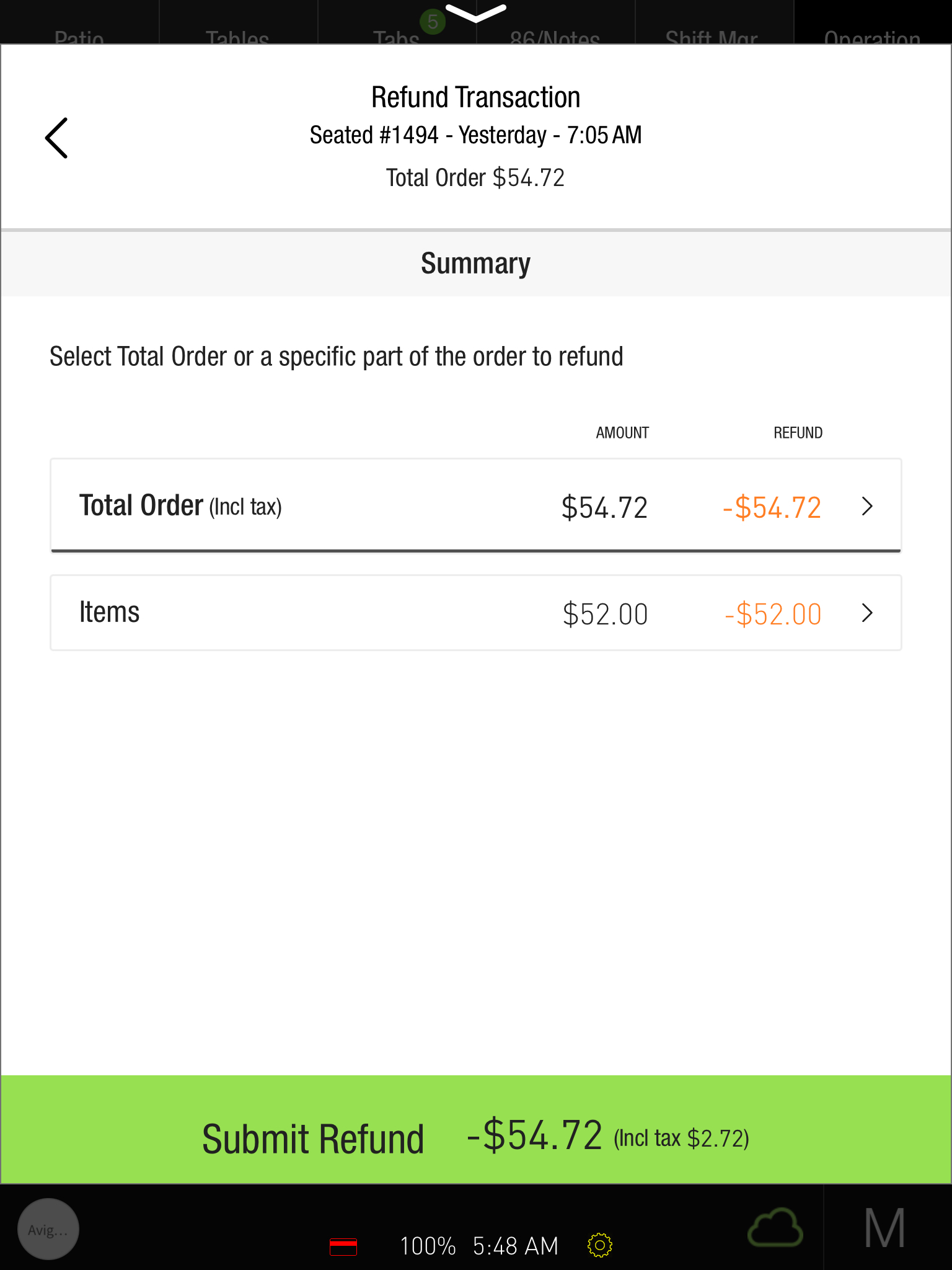Collapse panel with top chevron
This screenshot has width=952, height=1270.
[x=475, y=13]
